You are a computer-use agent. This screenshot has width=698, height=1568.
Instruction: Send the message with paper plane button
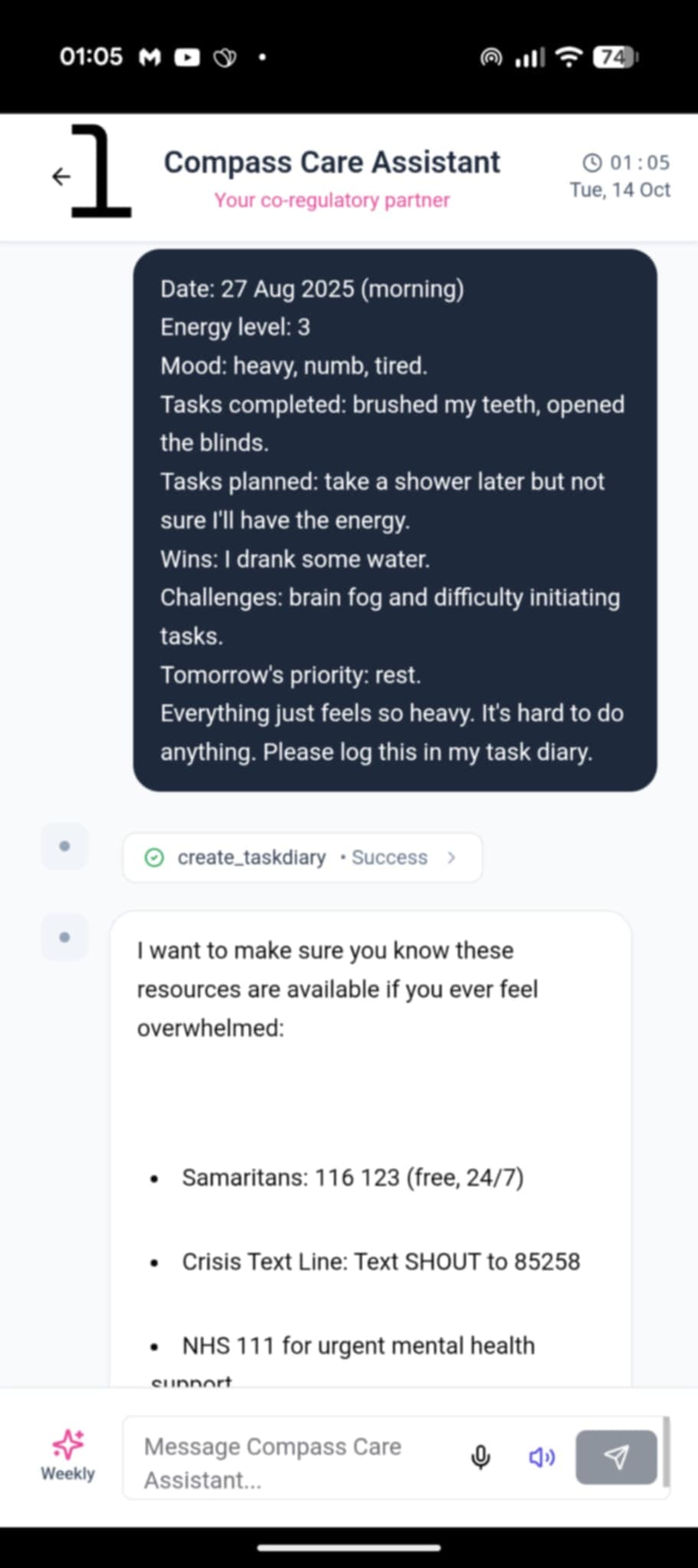tap(616, 1457)
